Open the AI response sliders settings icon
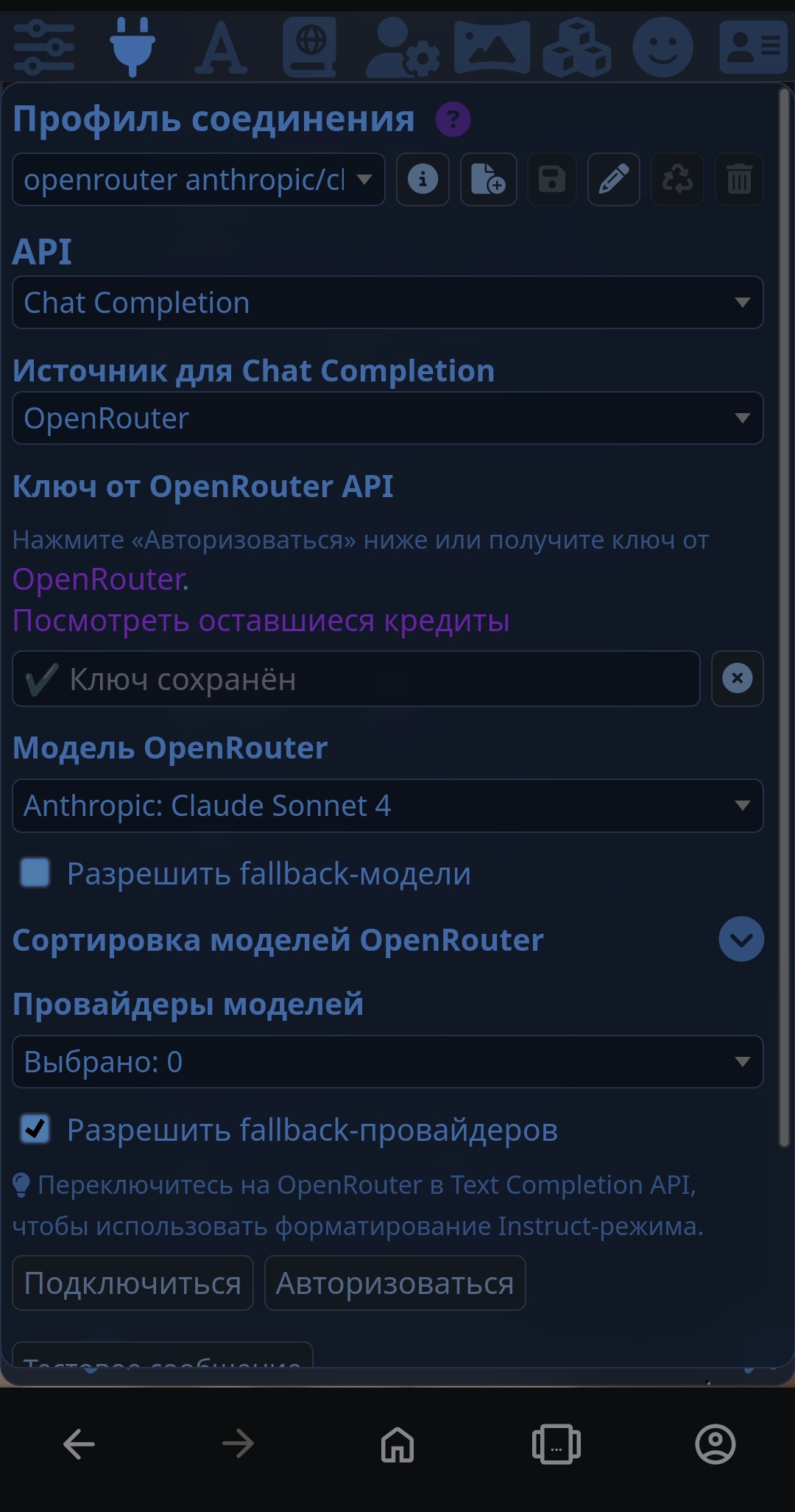 pos(44,48)
